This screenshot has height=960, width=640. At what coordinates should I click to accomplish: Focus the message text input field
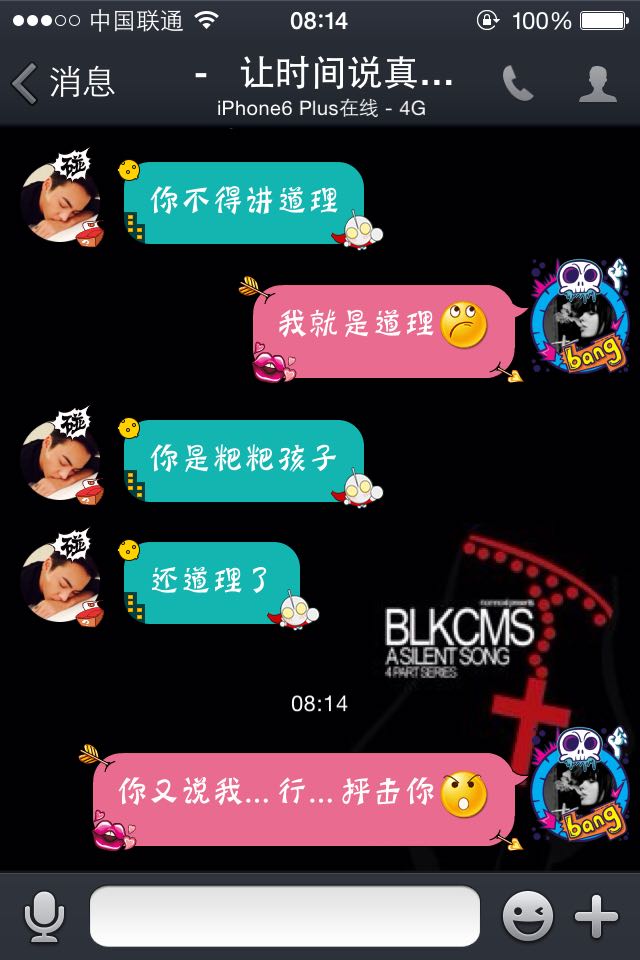pos(285,916)
